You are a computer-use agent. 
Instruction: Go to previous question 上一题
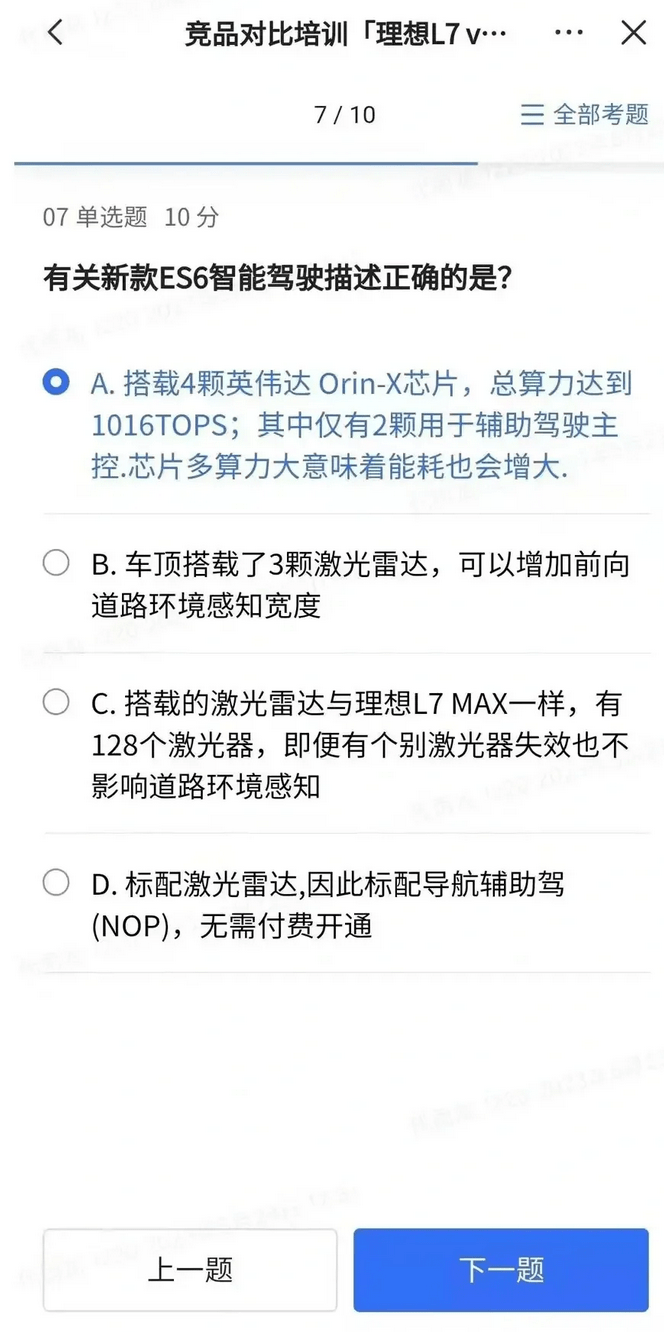tap(190, 1270)
